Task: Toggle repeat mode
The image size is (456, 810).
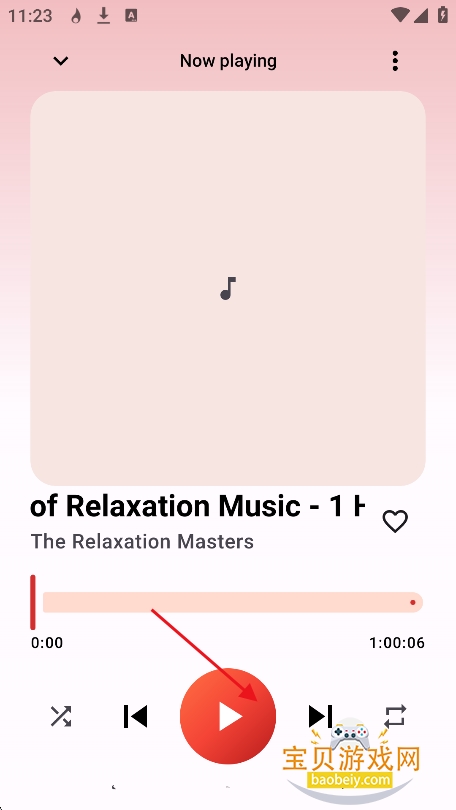Action: [x=395, y=716]
